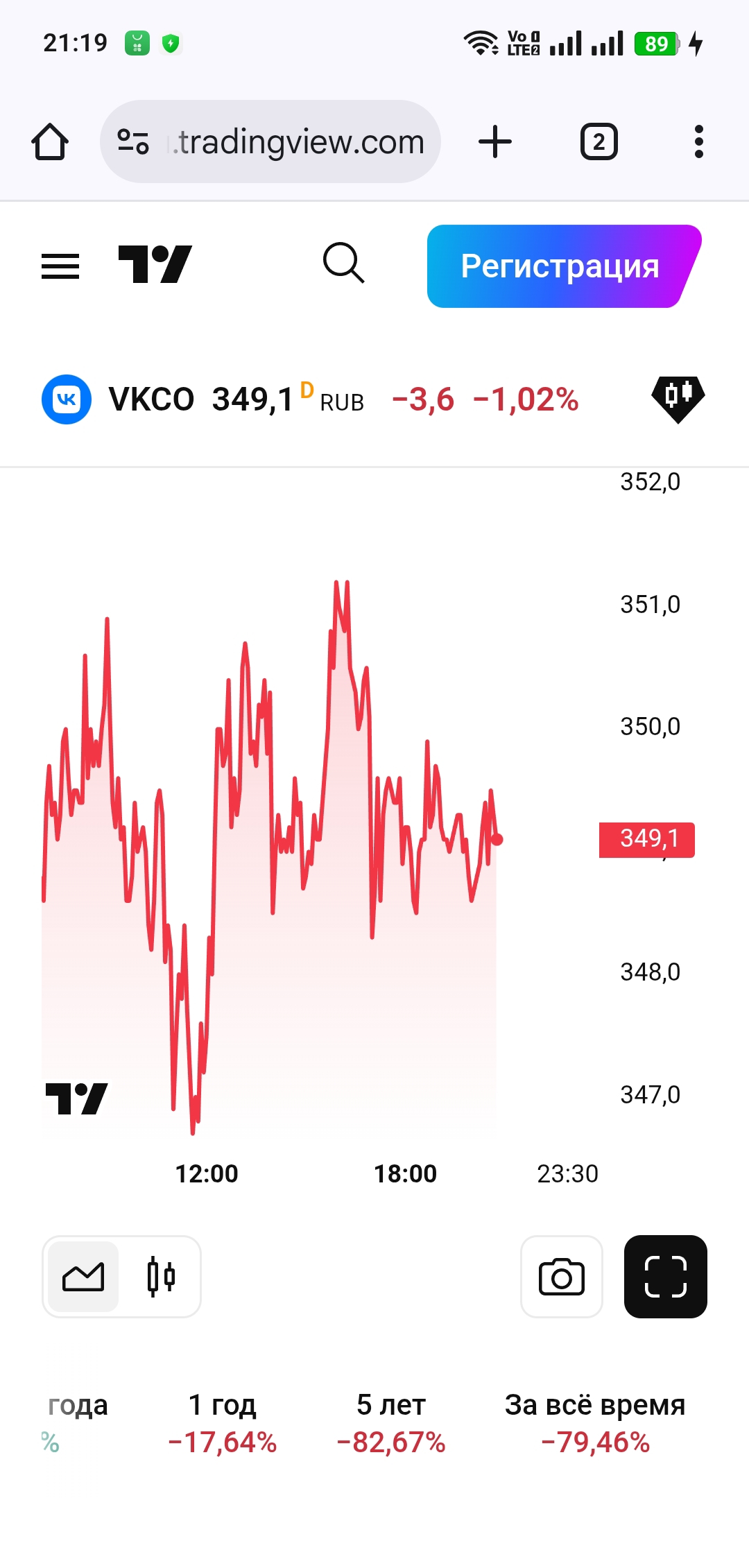Image resolution: width=749 pixels, height=1568 pixels.
Task: Show the open tabs switcher
Action: 599,142
